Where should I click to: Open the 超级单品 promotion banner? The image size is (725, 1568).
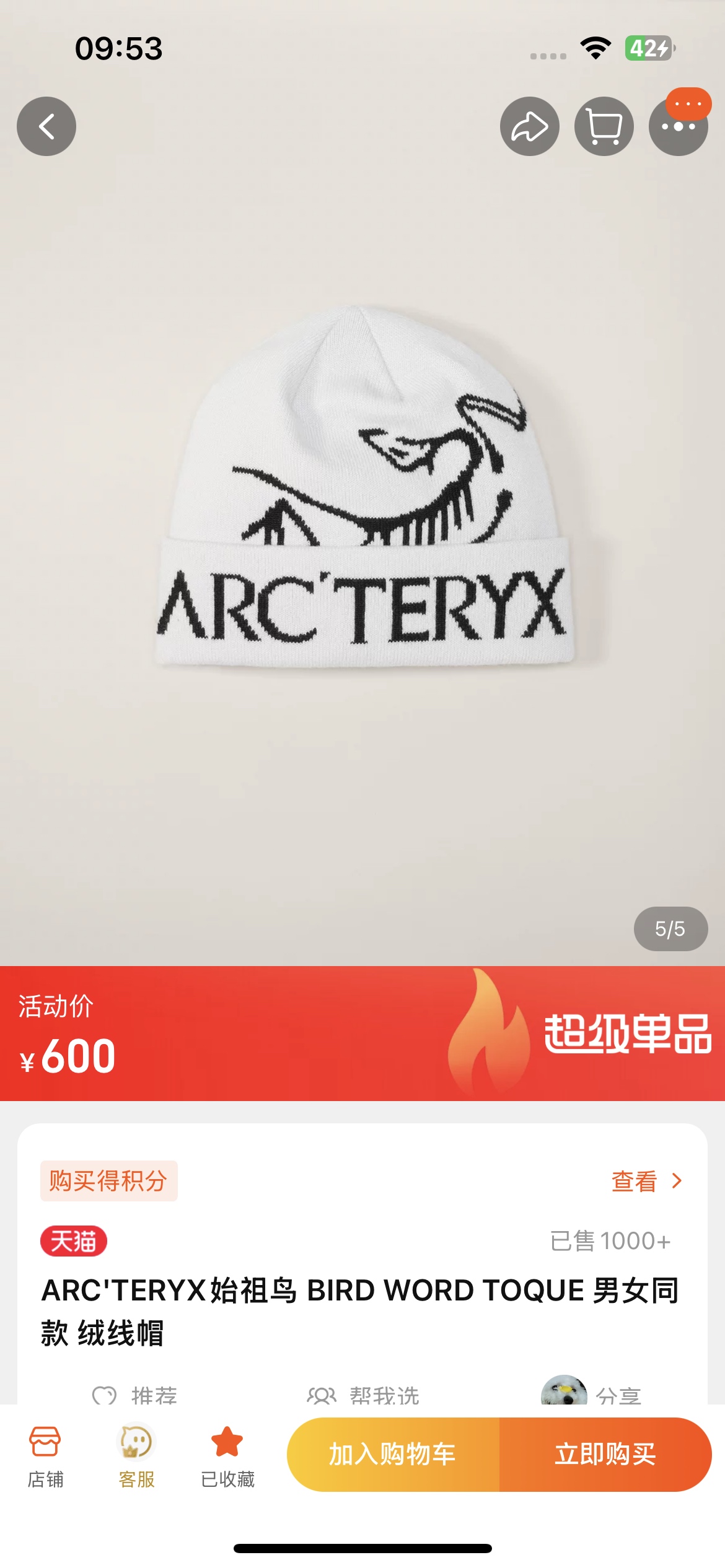[626, 1034]
